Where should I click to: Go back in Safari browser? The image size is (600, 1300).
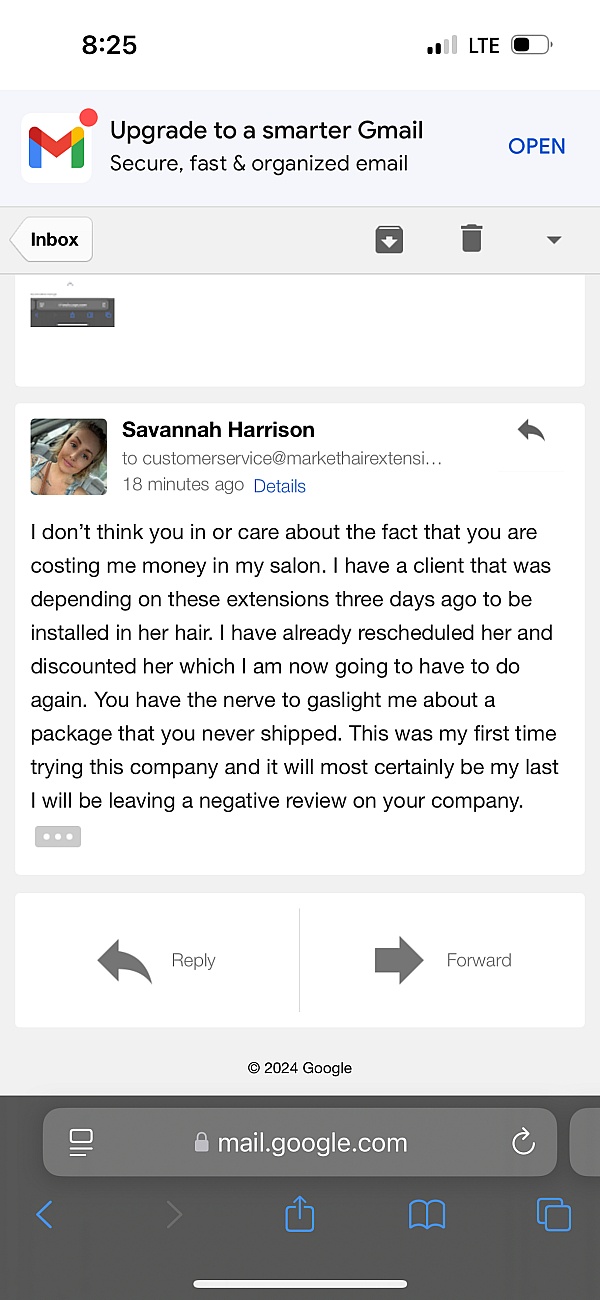click(44, 1215)
